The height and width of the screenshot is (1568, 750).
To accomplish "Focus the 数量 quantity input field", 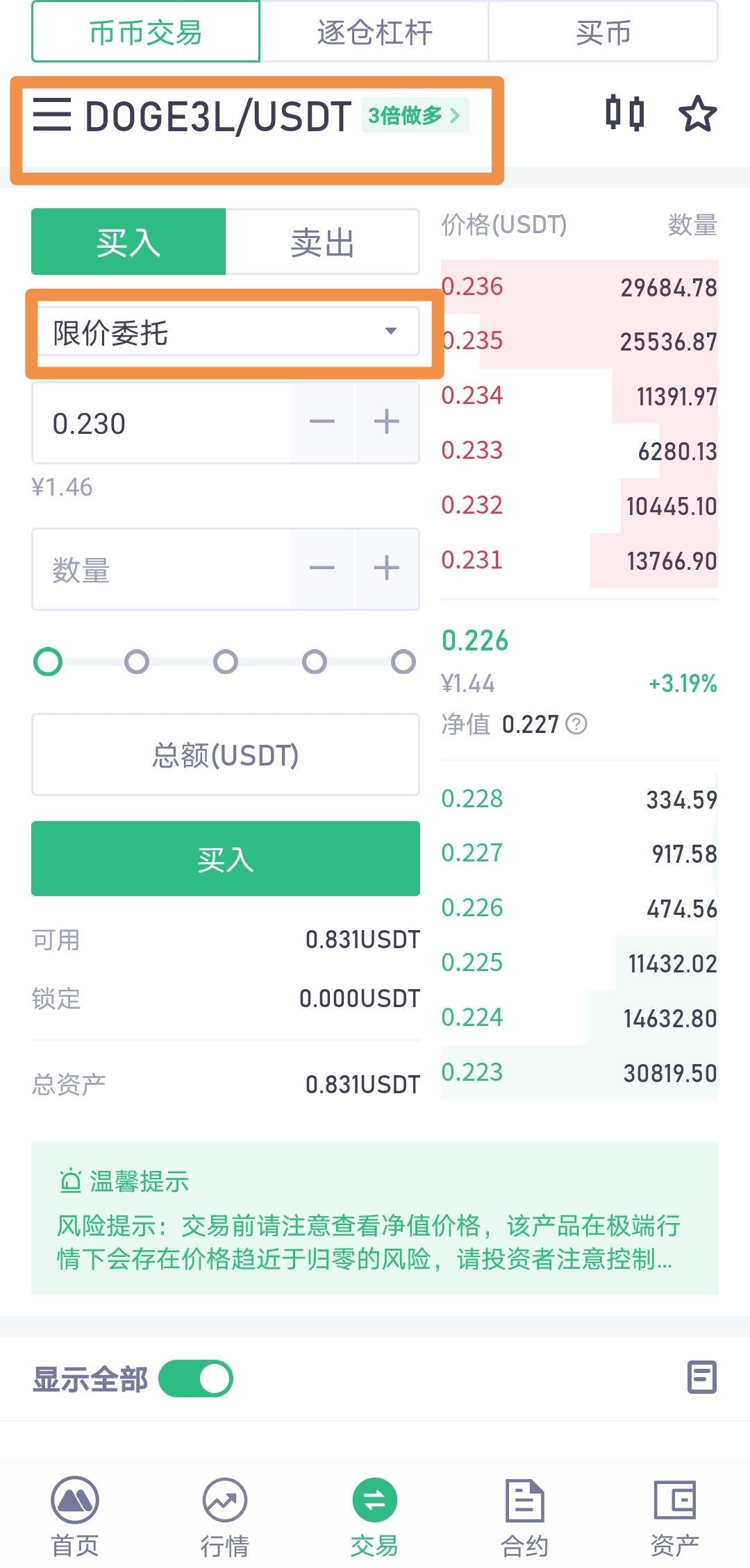I will [x=161, y=570].
